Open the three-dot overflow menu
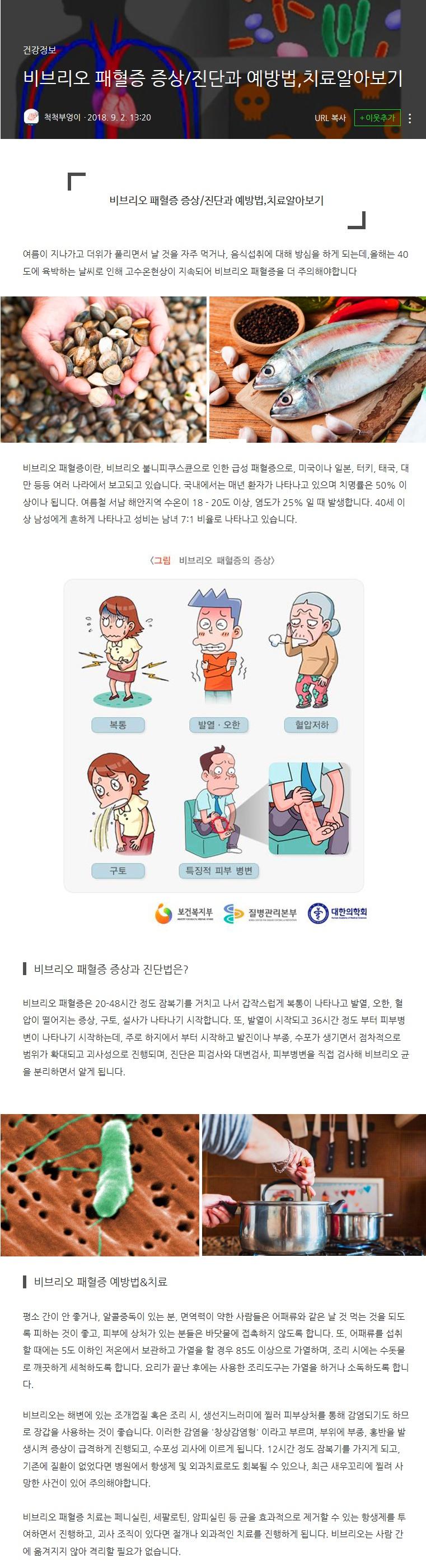The width and height of the screenshot is (426, 1568). click(x=410, y=118)
